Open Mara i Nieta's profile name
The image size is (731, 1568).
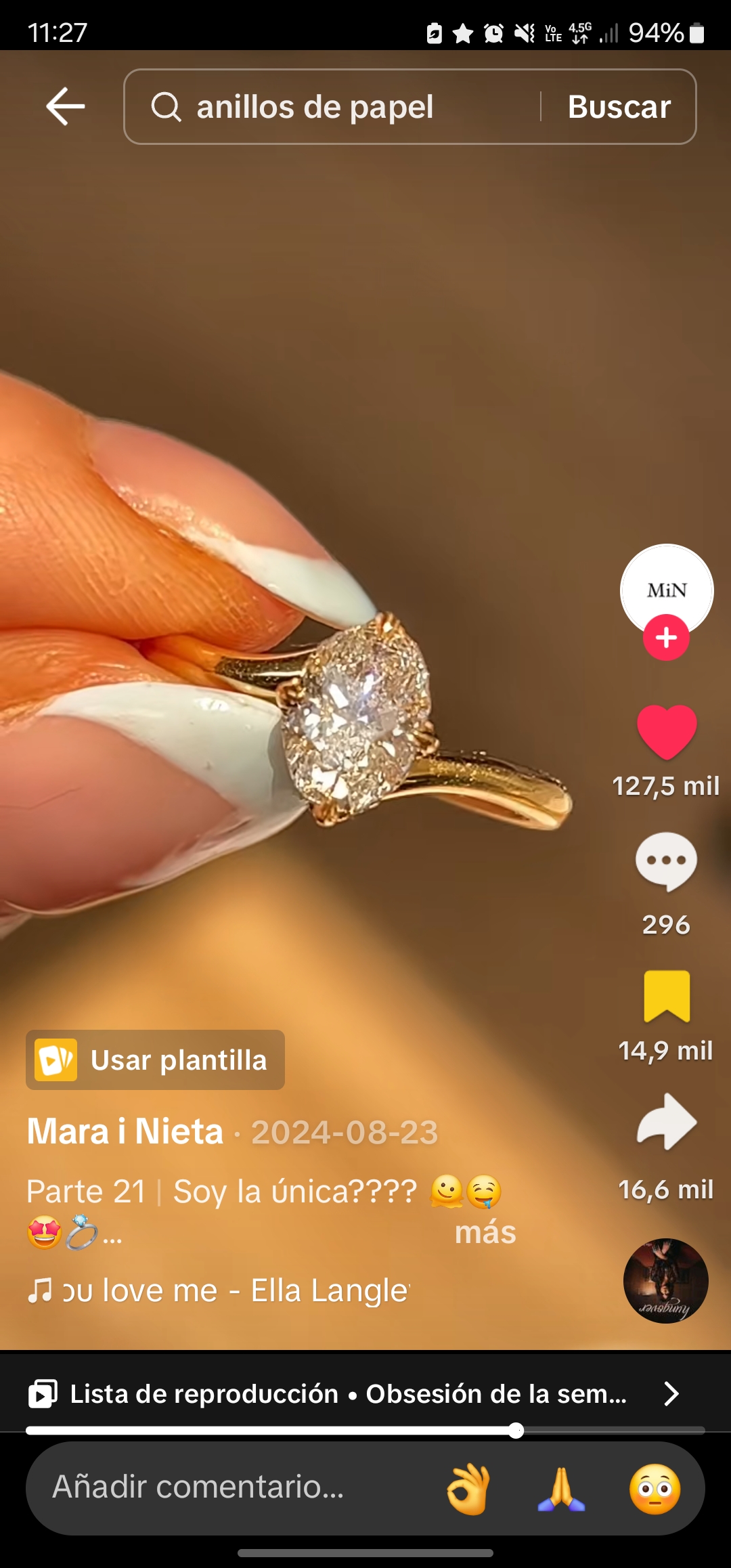tap(125, 1131)
